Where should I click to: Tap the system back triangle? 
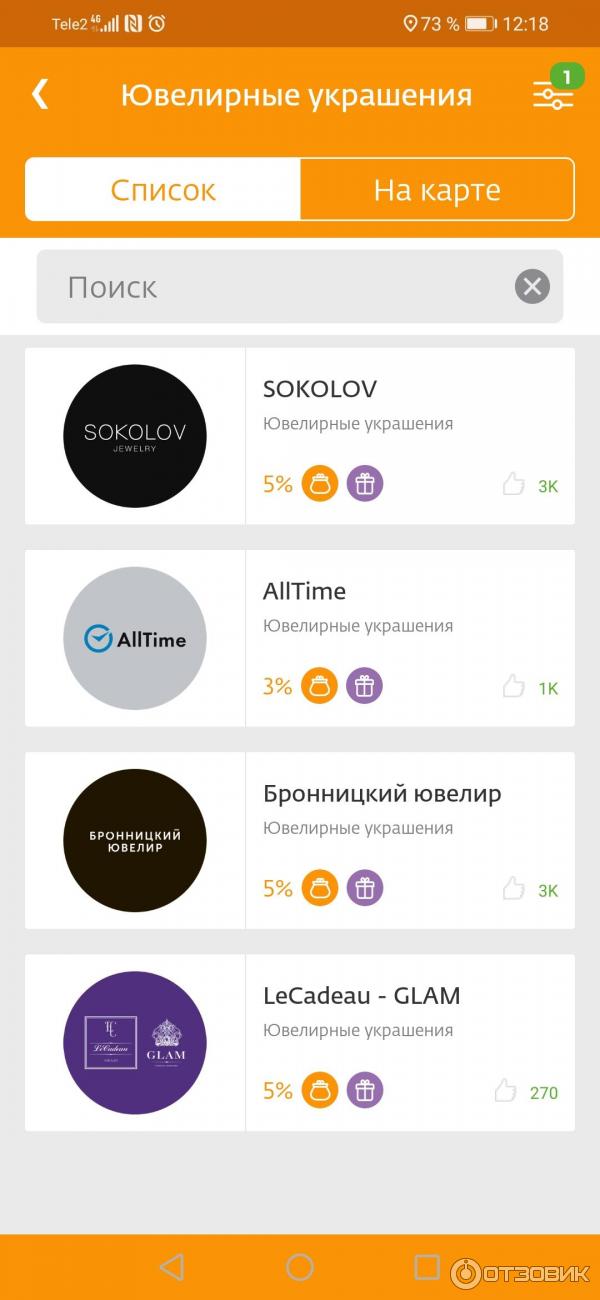point(172,1267)
